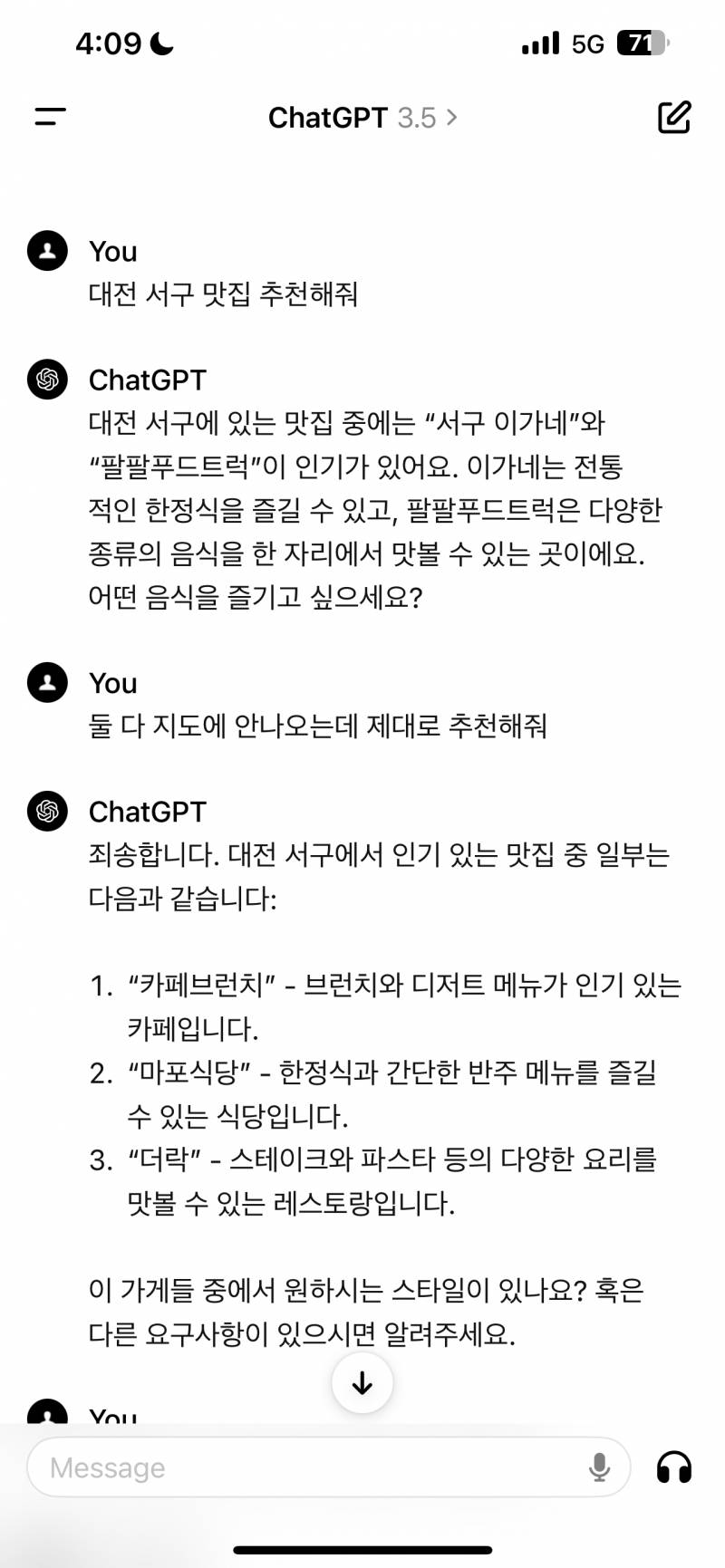
Task: Open the conversation sidebar menu
Action: [x=49, y=116]
